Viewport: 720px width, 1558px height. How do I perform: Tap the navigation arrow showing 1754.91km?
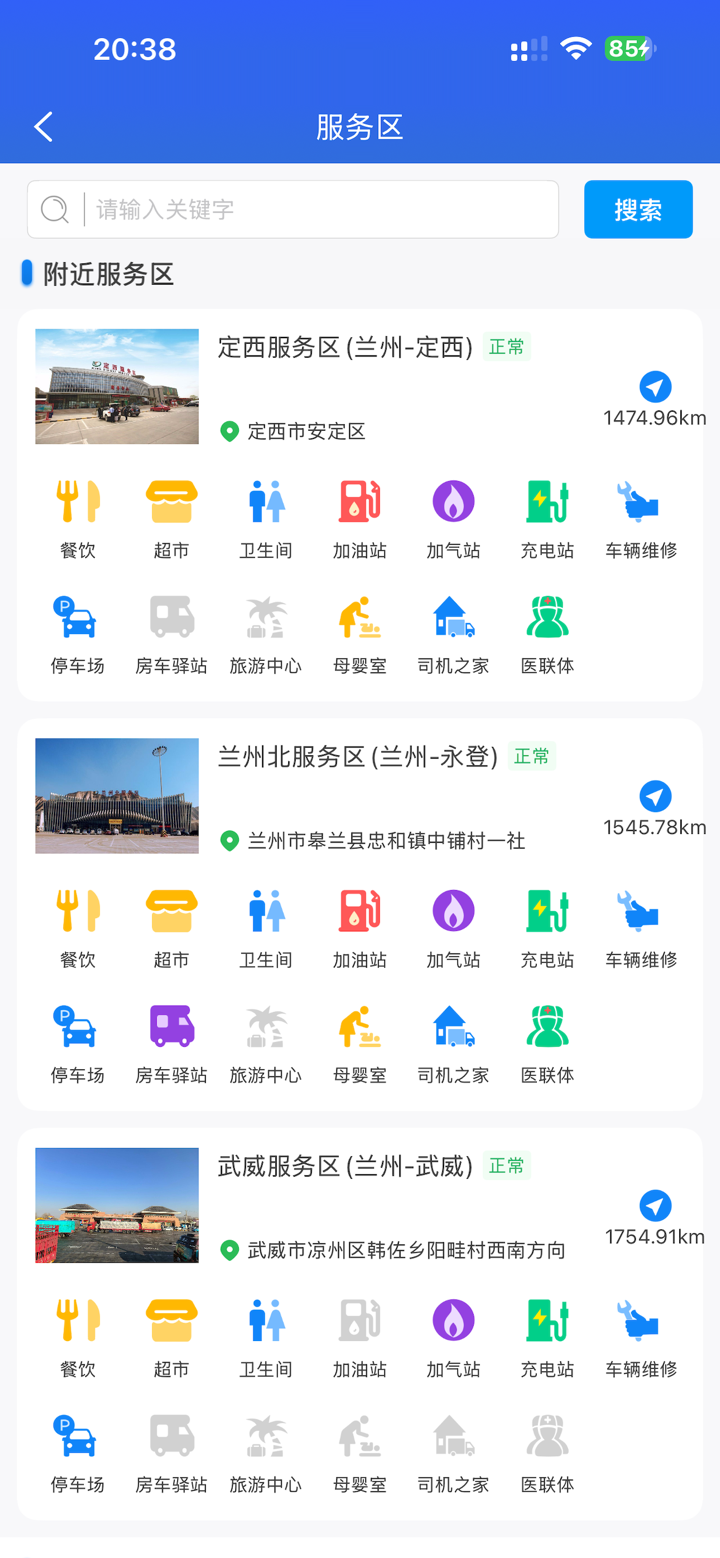click(x=655, y=1206)
